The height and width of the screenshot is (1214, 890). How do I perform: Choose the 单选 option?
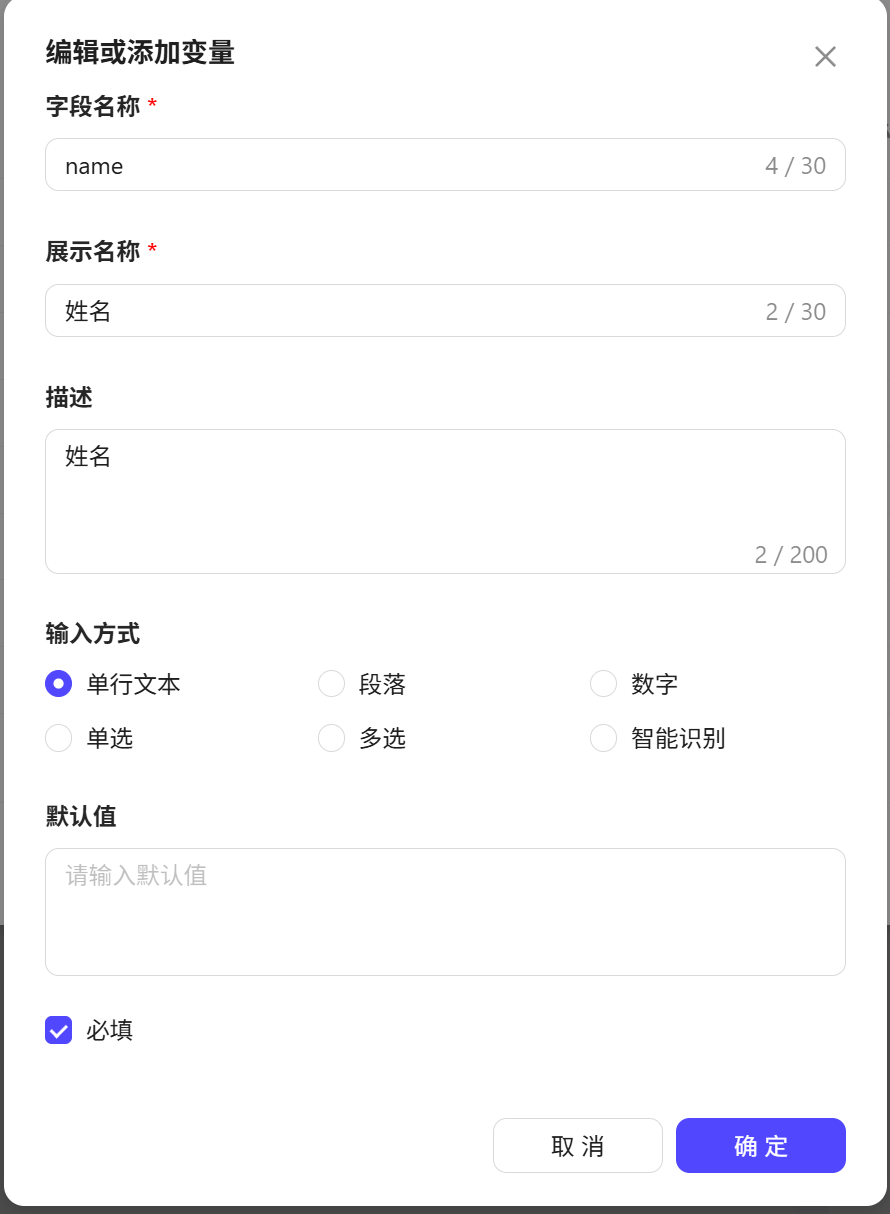pos(58,737)
